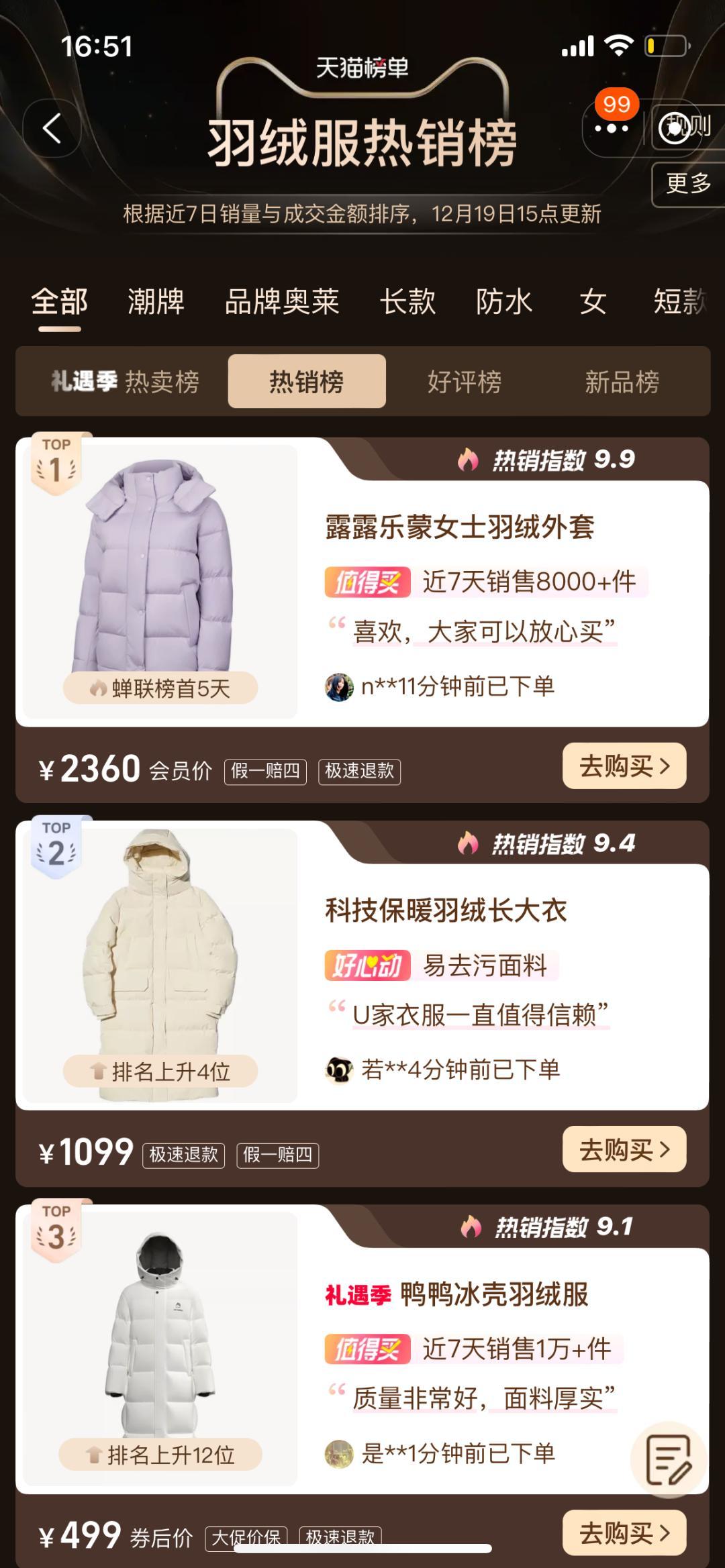The width and height of the screenshot is (725, 1568).
Task: Tap the 更多 button
Action: click(688, 183)
